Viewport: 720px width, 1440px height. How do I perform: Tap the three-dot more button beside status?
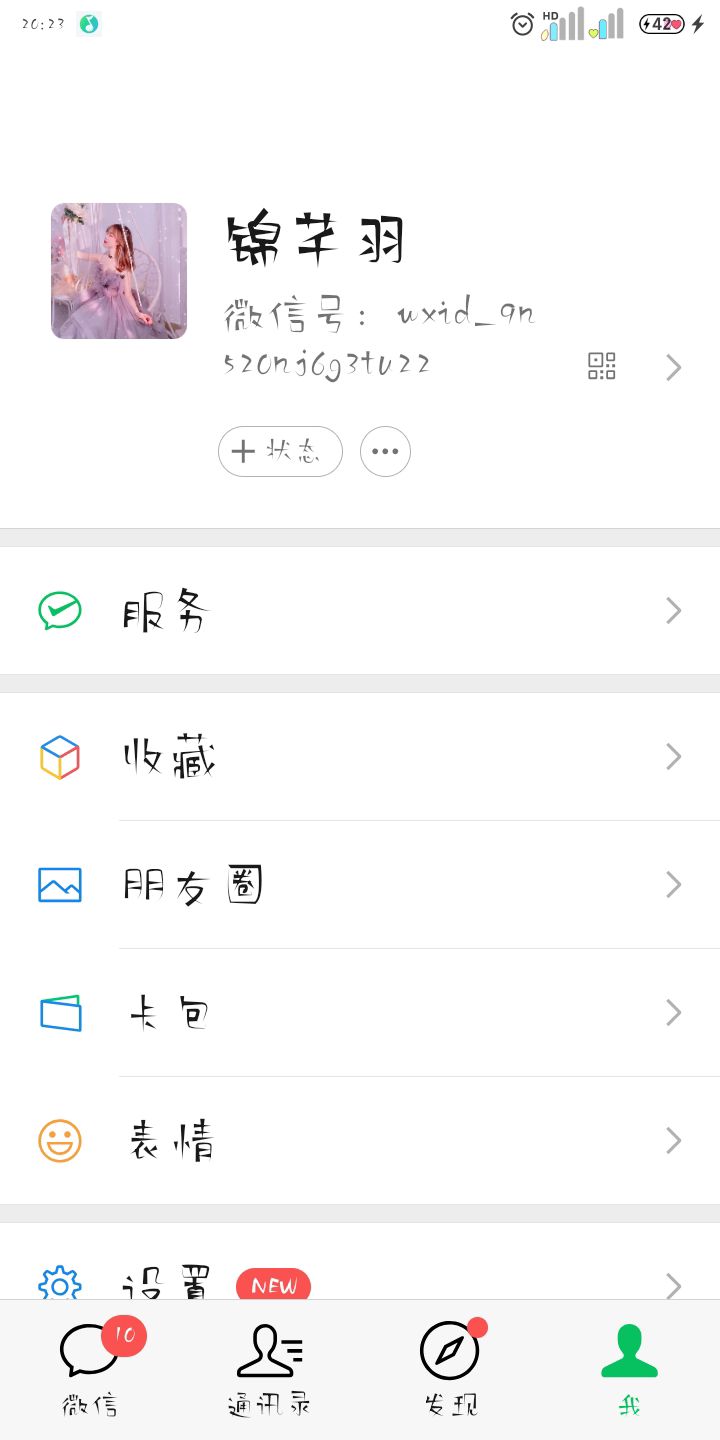tap(385, 452)
